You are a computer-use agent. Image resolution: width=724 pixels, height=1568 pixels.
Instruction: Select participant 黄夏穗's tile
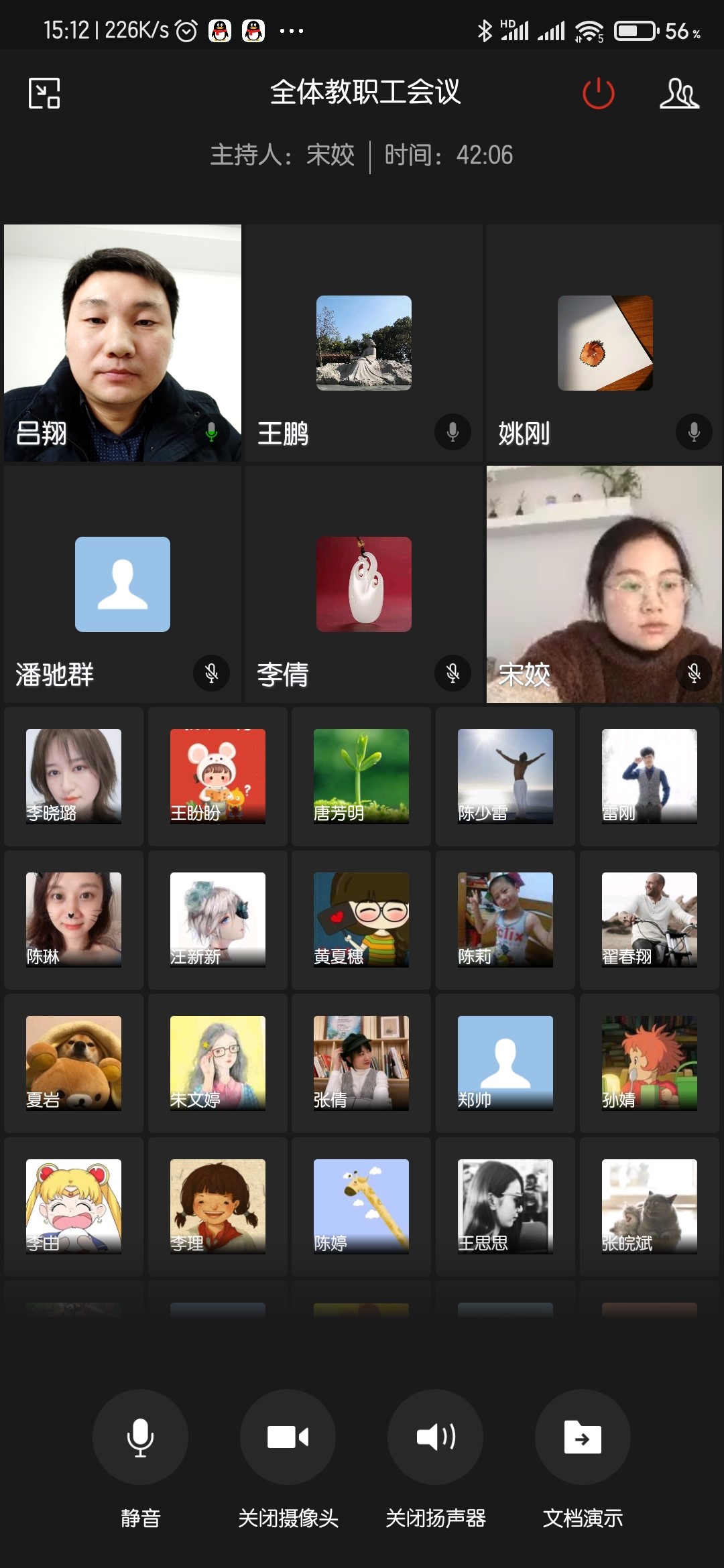pyautogui.click(x=361, y=919)
